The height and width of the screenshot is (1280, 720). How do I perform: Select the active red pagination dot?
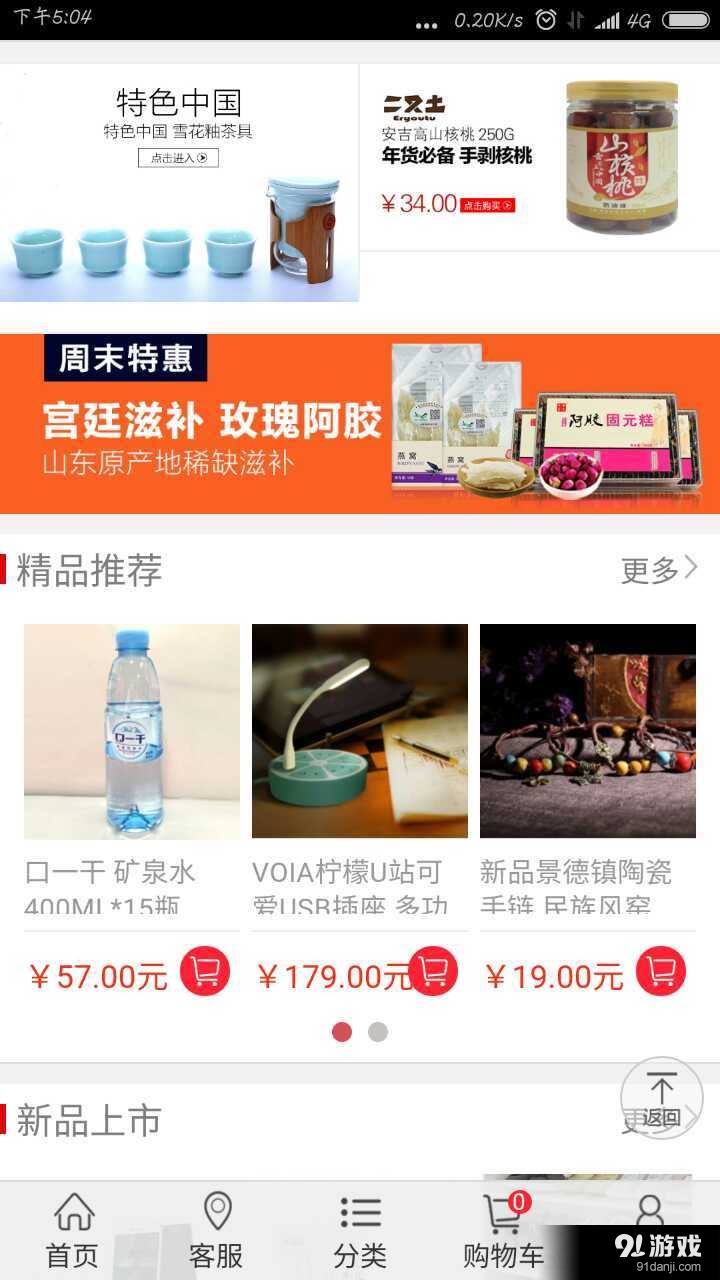click(x=343, y=1031)
